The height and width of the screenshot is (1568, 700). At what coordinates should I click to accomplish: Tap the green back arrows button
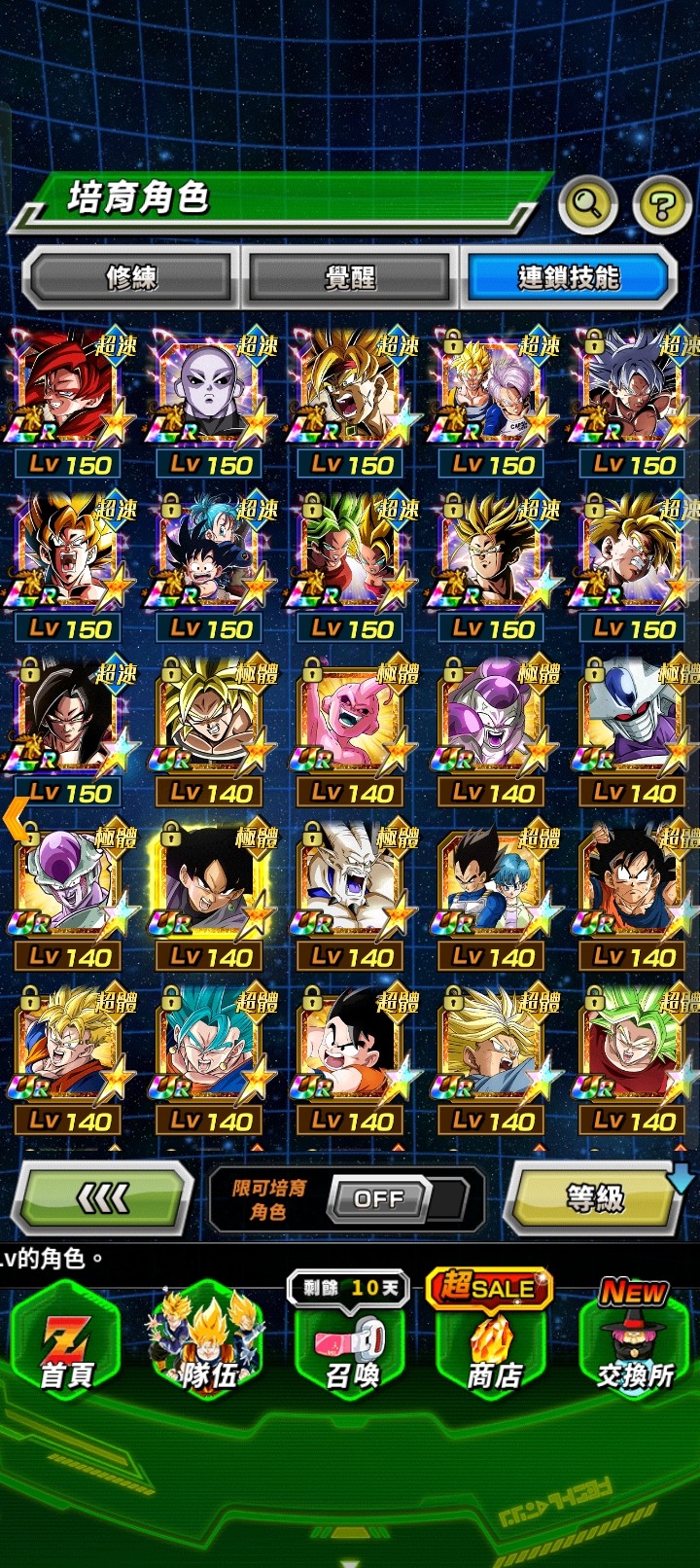102,1198
